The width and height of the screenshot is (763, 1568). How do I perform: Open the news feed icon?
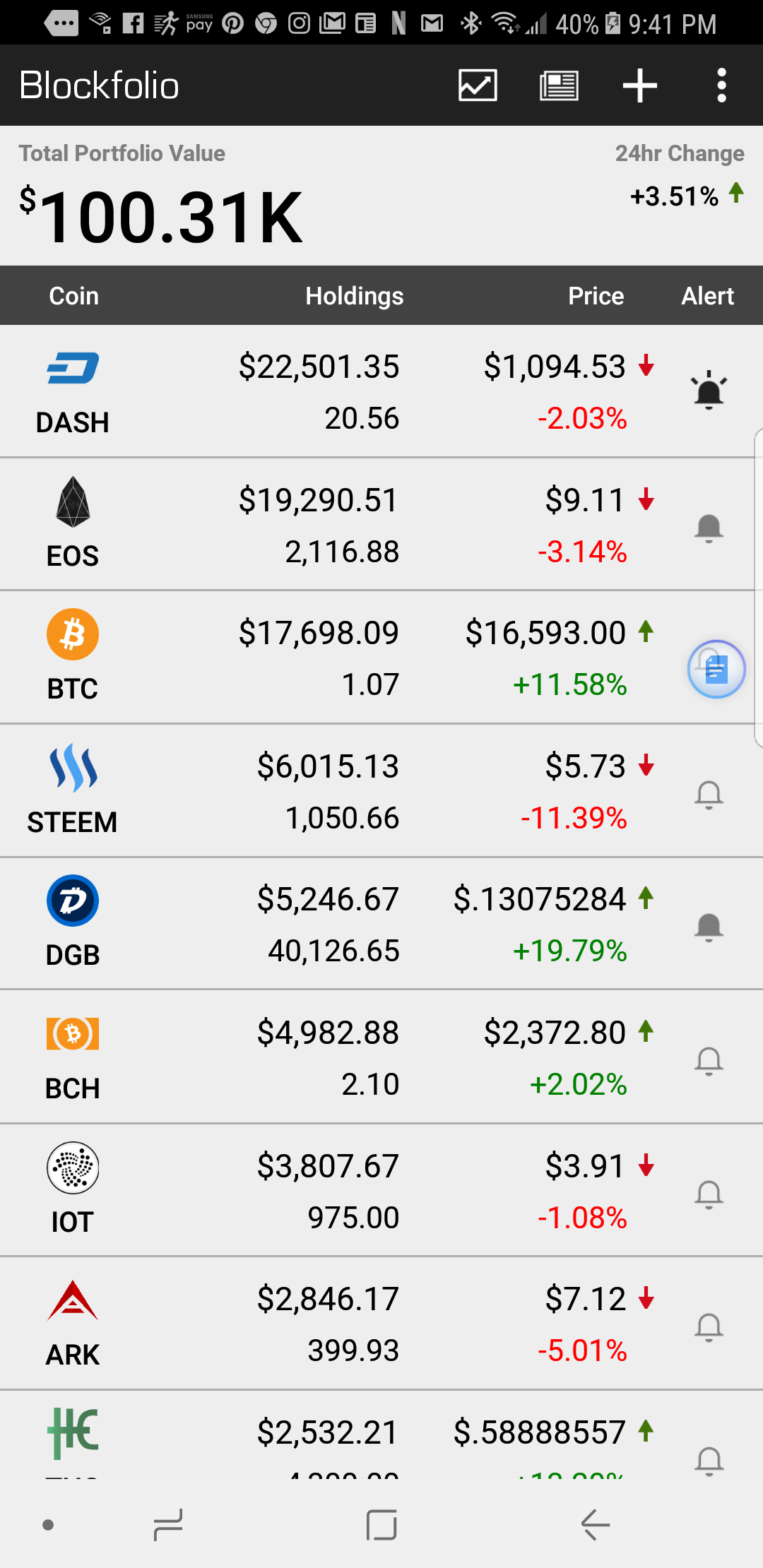click(559, 85)
